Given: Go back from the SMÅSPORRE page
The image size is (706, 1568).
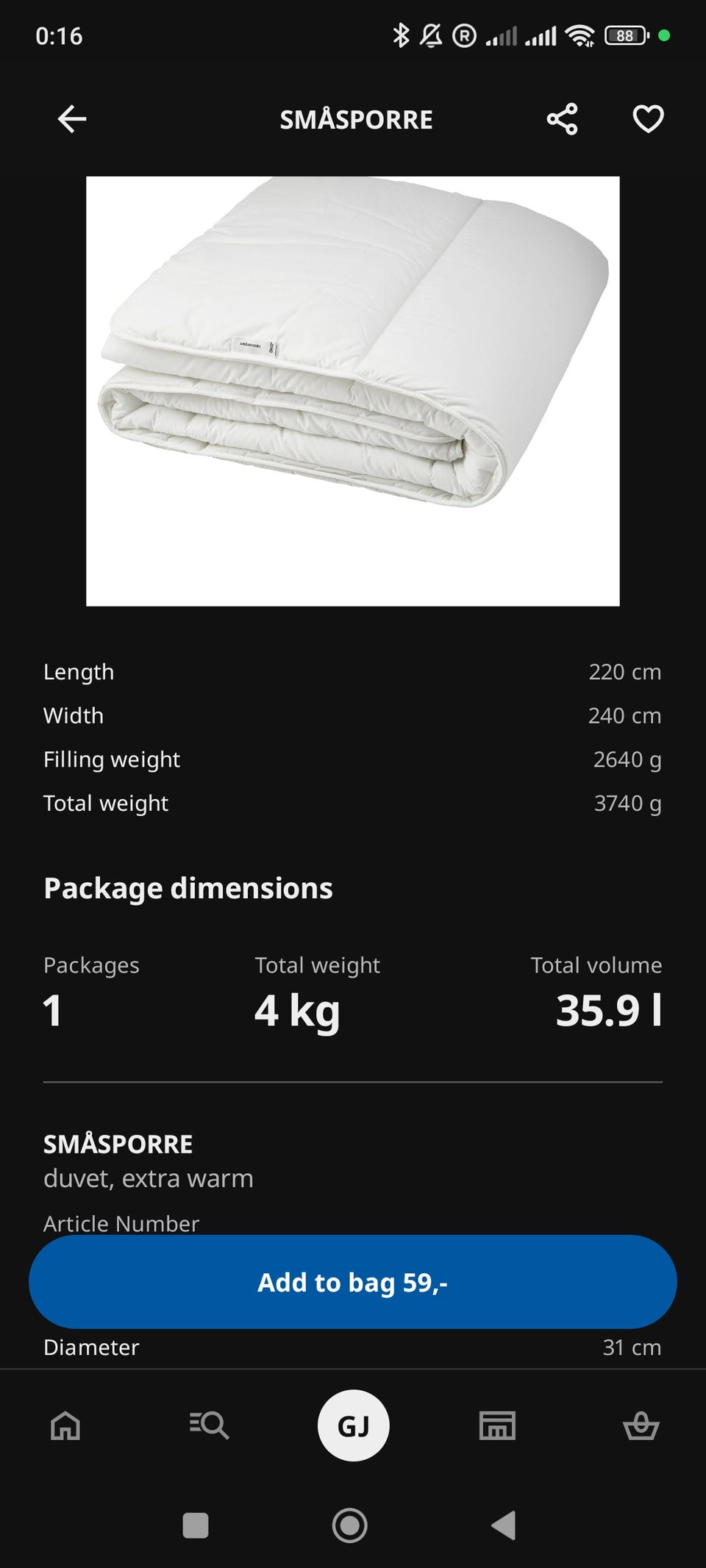Looking at the screenshot, I should click(72, 119).
